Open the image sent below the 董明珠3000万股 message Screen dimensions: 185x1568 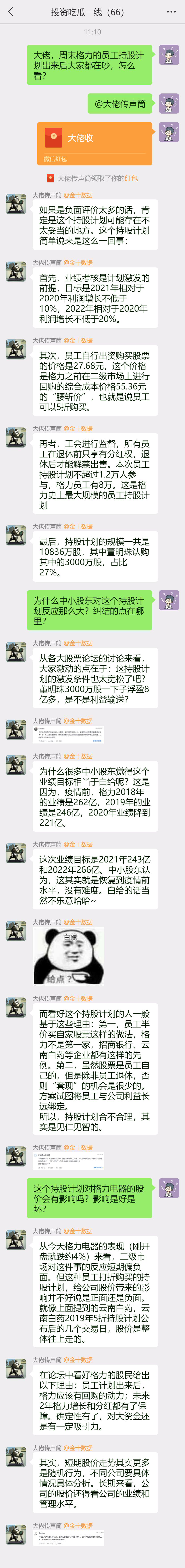[x=68, y=733]
